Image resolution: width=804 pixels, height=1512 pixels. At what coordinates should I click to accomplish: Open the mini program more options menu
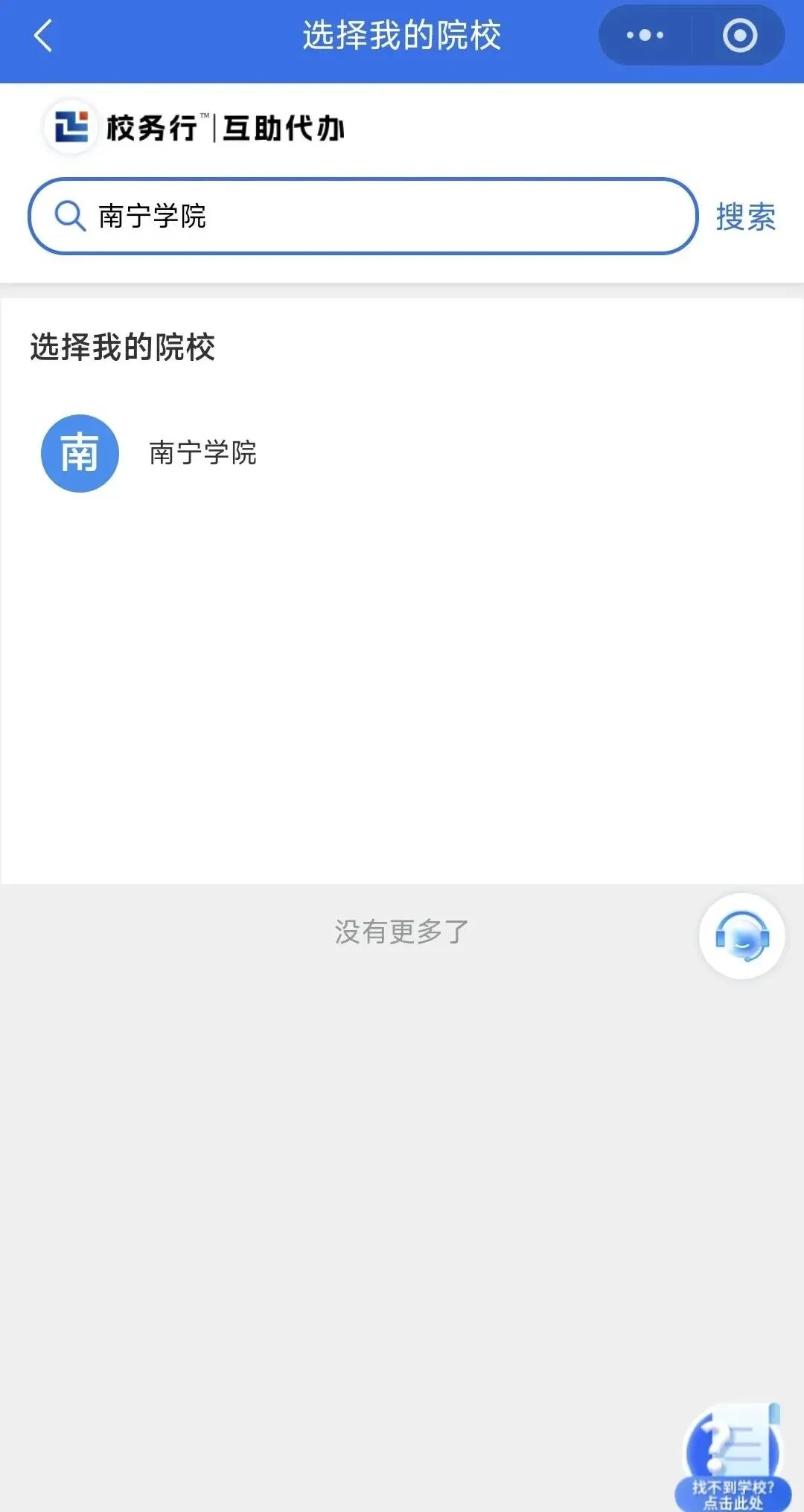tap(645, 35)
